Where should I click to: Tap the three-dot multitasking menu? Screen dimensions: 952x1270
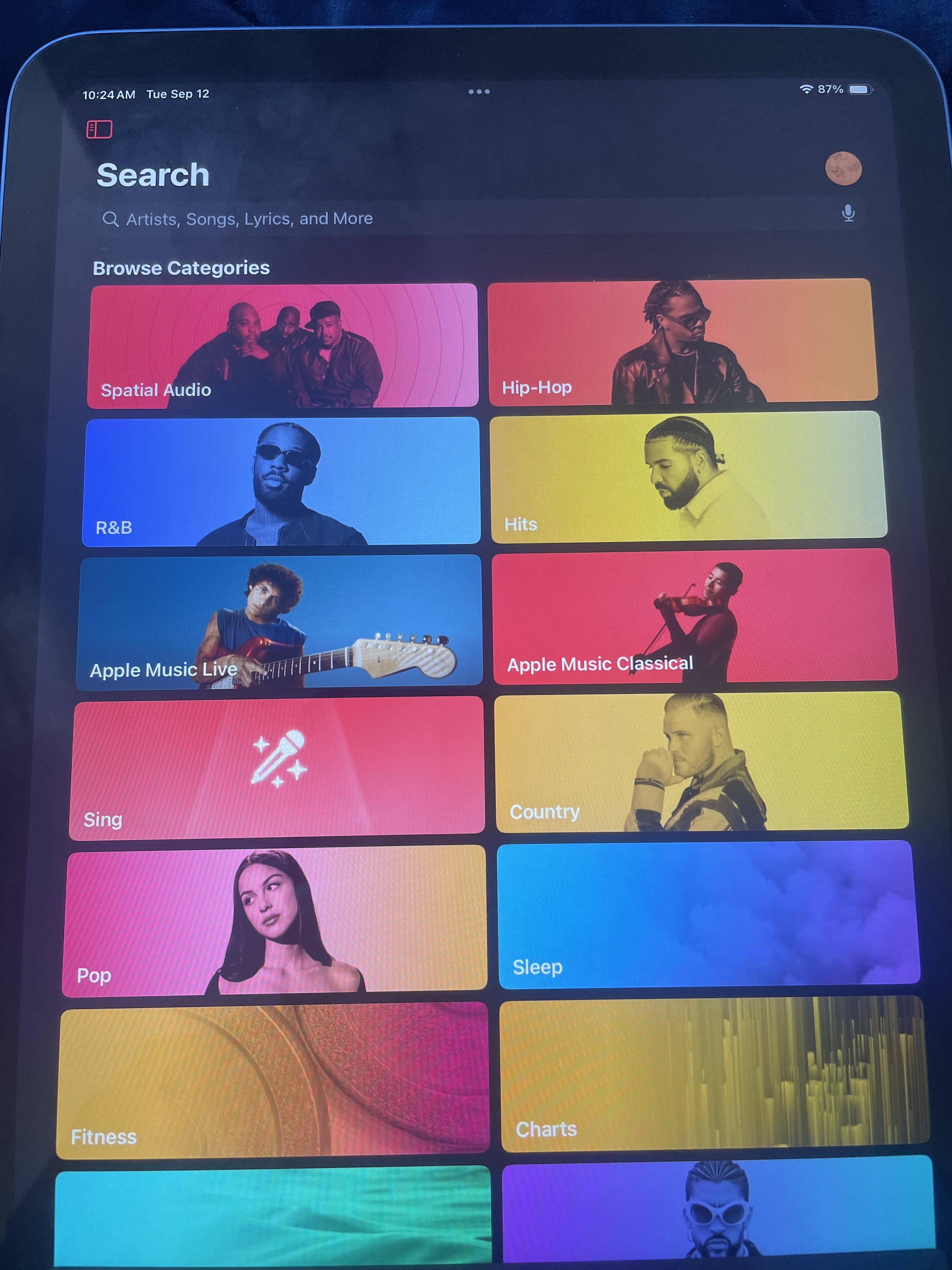pyautogui.click(x=479, y=92)
